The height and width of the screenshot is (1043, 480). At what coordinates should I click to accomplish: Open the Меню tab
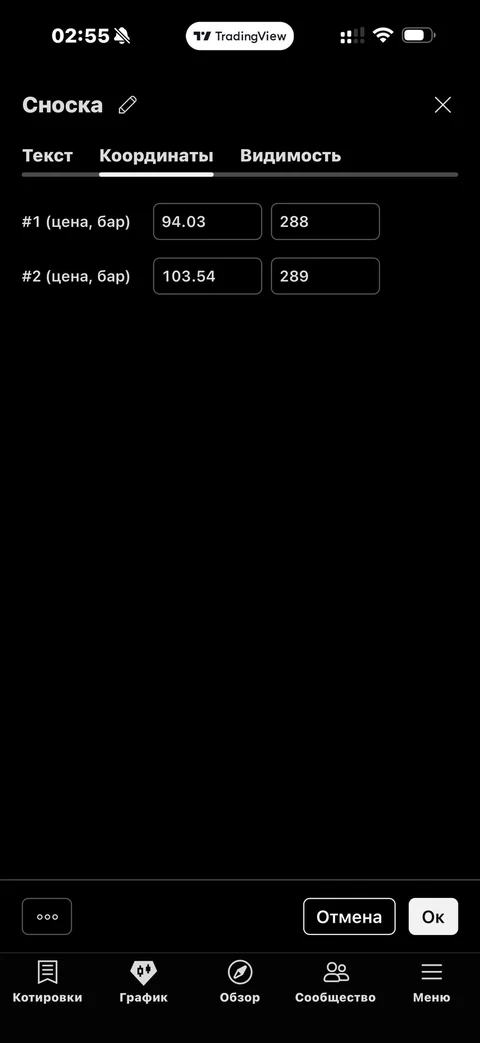[x=431, y=982]
